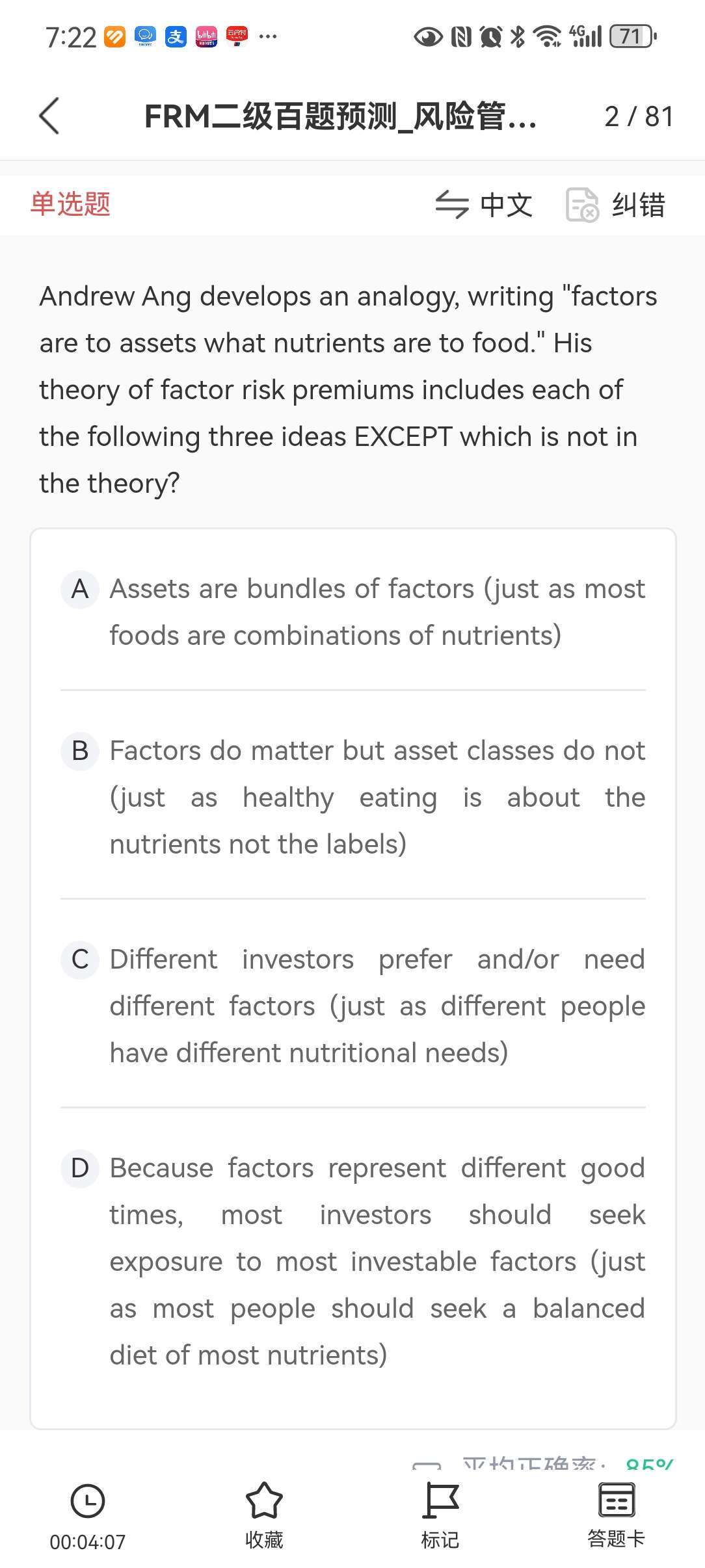Pick answer C about different investors

(352, 1006)
